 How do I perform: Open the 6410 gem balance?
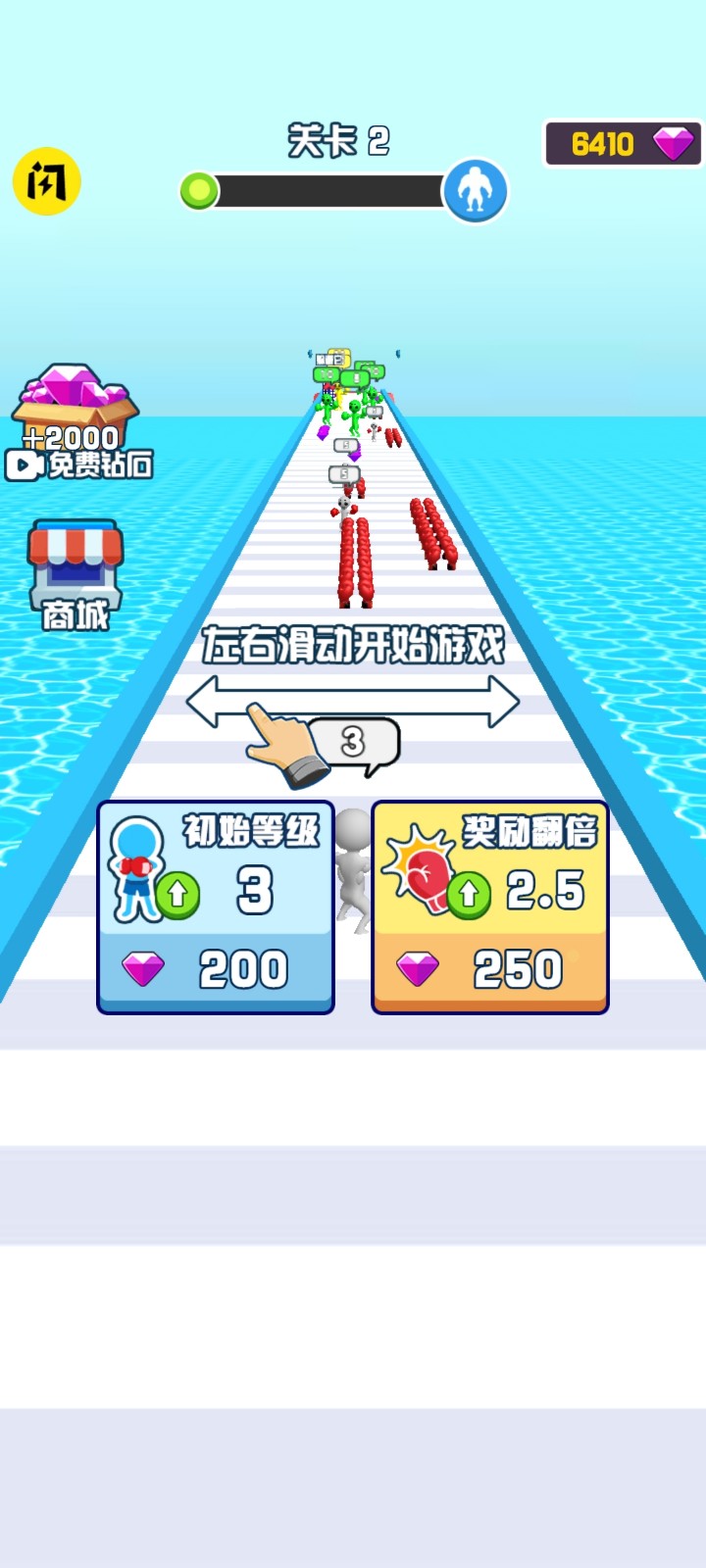click(623, 144)
